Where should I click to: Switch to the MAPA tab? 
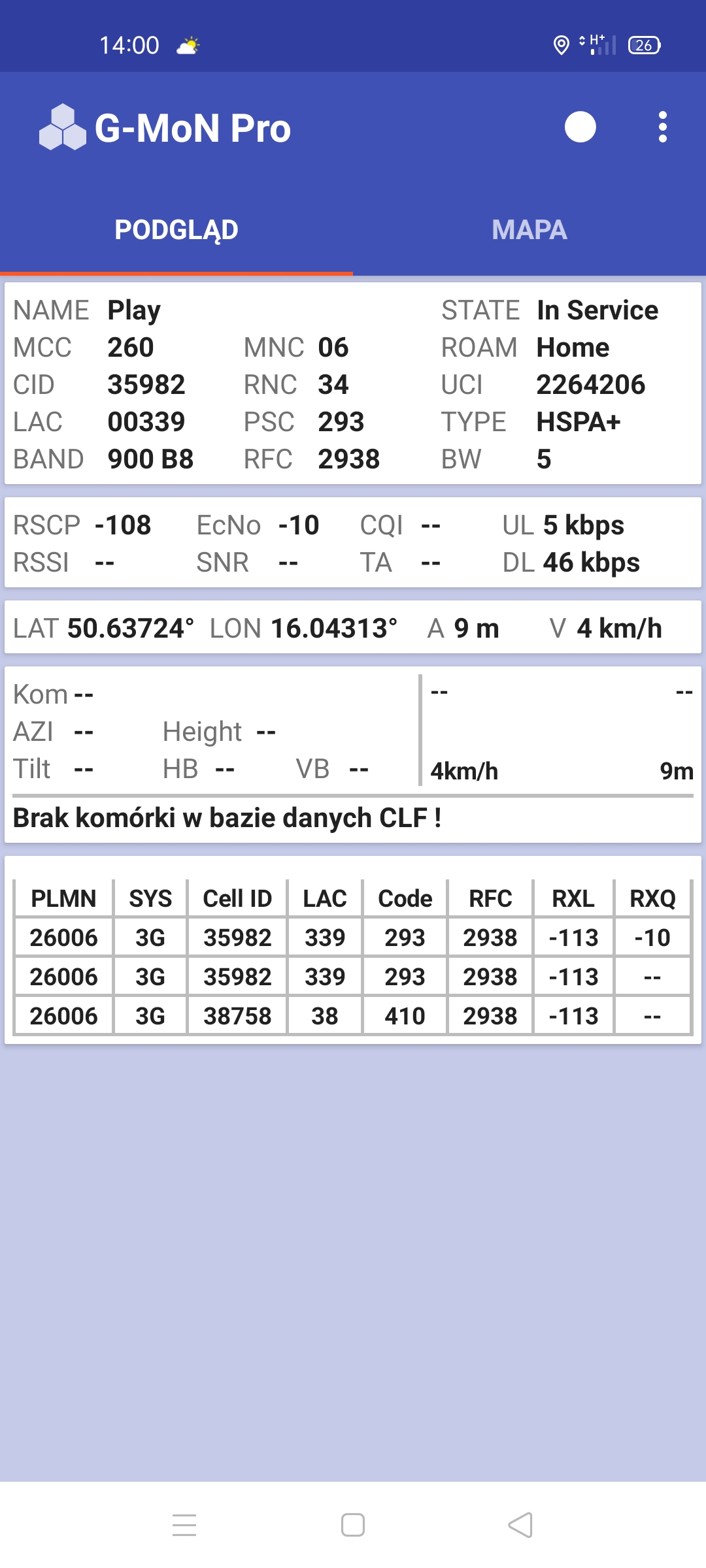point(529,230)
